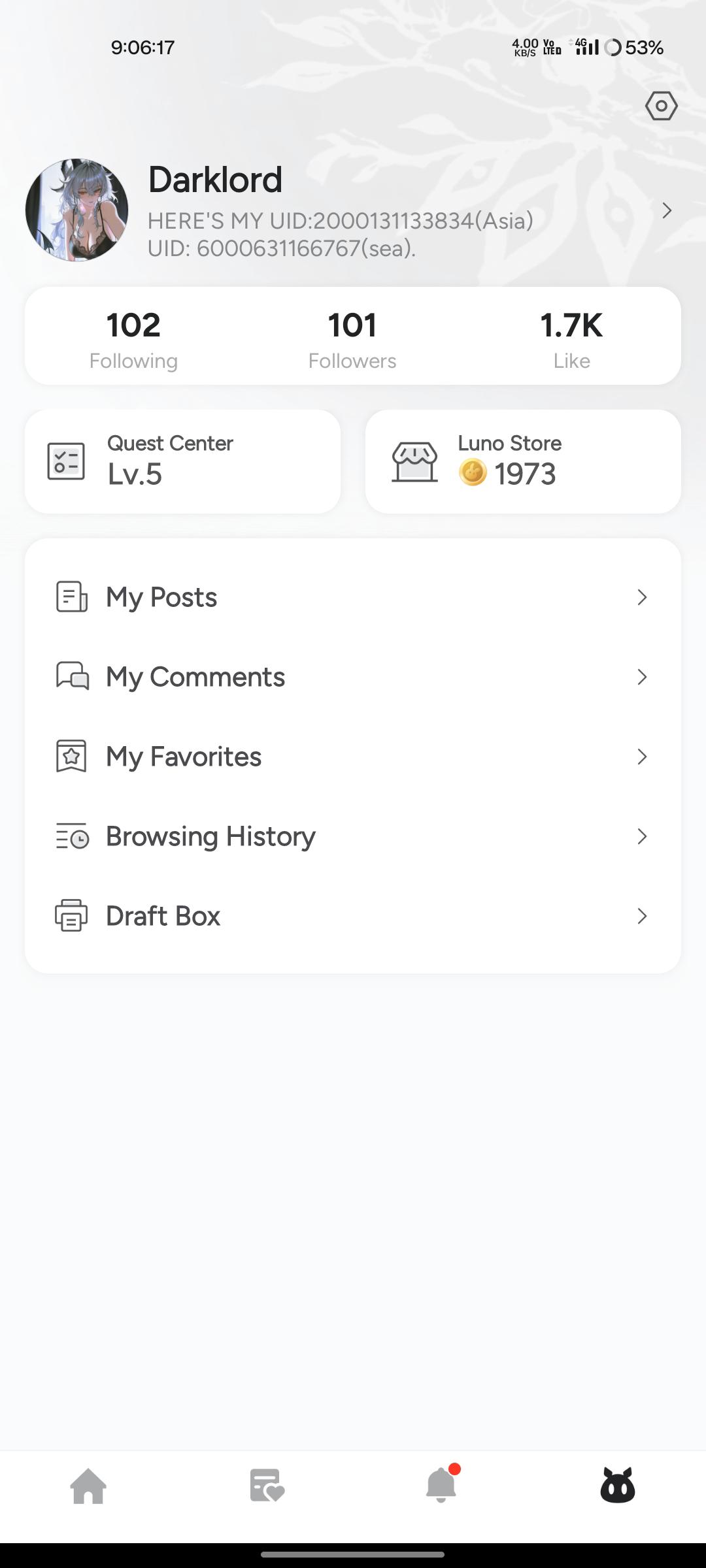
Task: View the 101 Followers list
Action: pos(352,337)
